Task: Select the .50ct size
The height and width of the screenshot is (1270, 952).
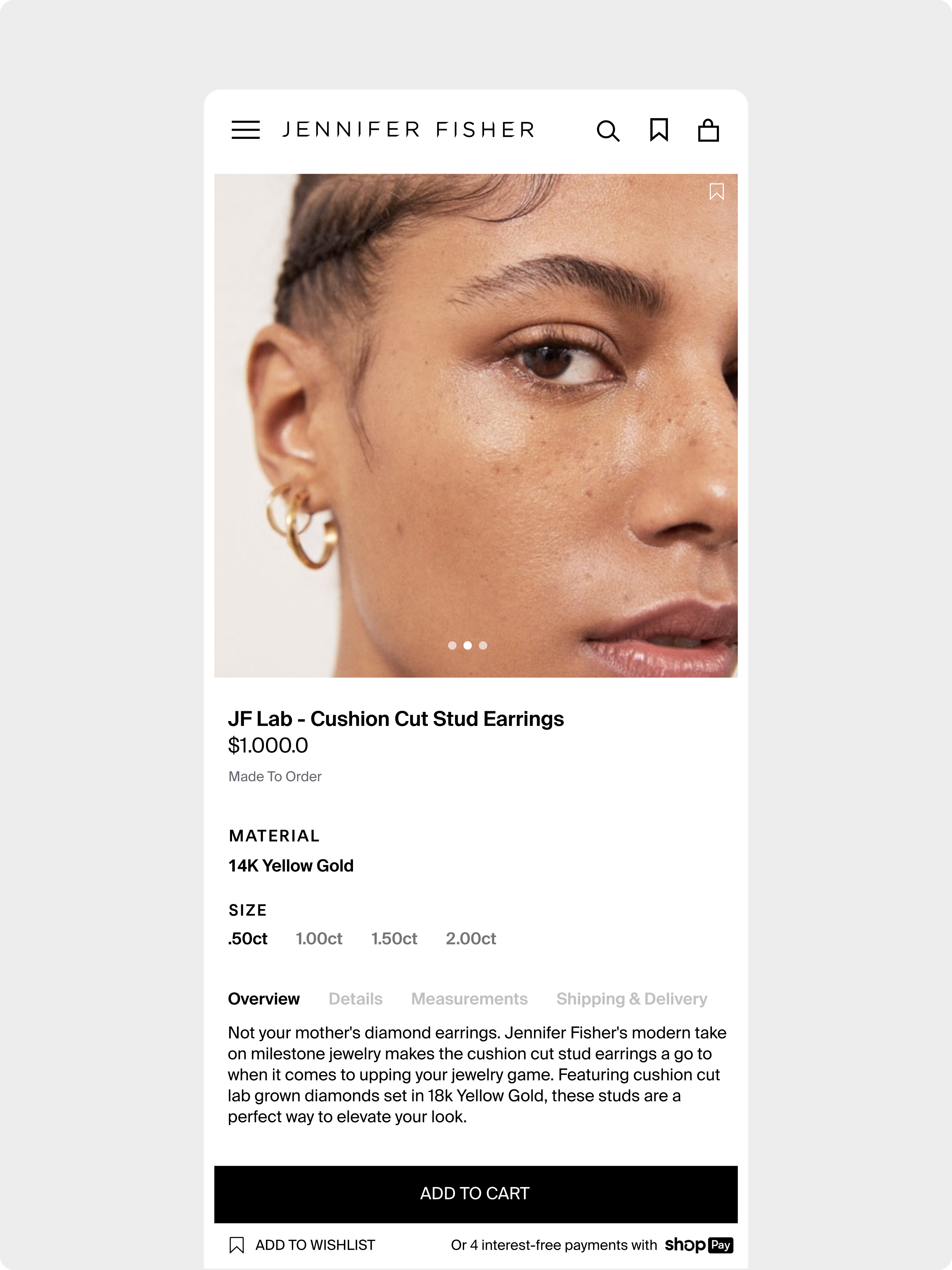Action: click(x=248, y=938)
